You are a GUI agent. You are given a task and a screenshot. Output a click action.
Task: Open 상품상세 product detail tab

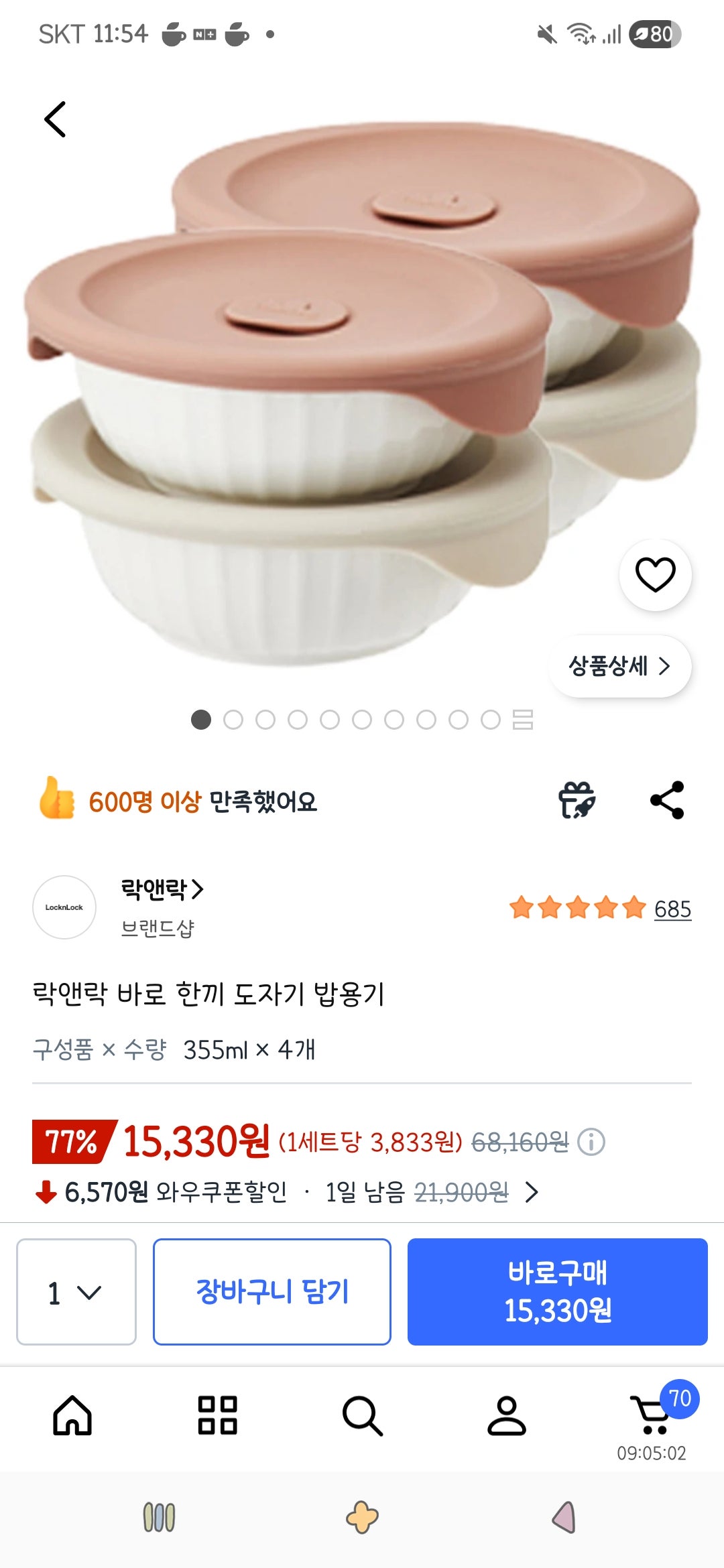coord(620,665)
